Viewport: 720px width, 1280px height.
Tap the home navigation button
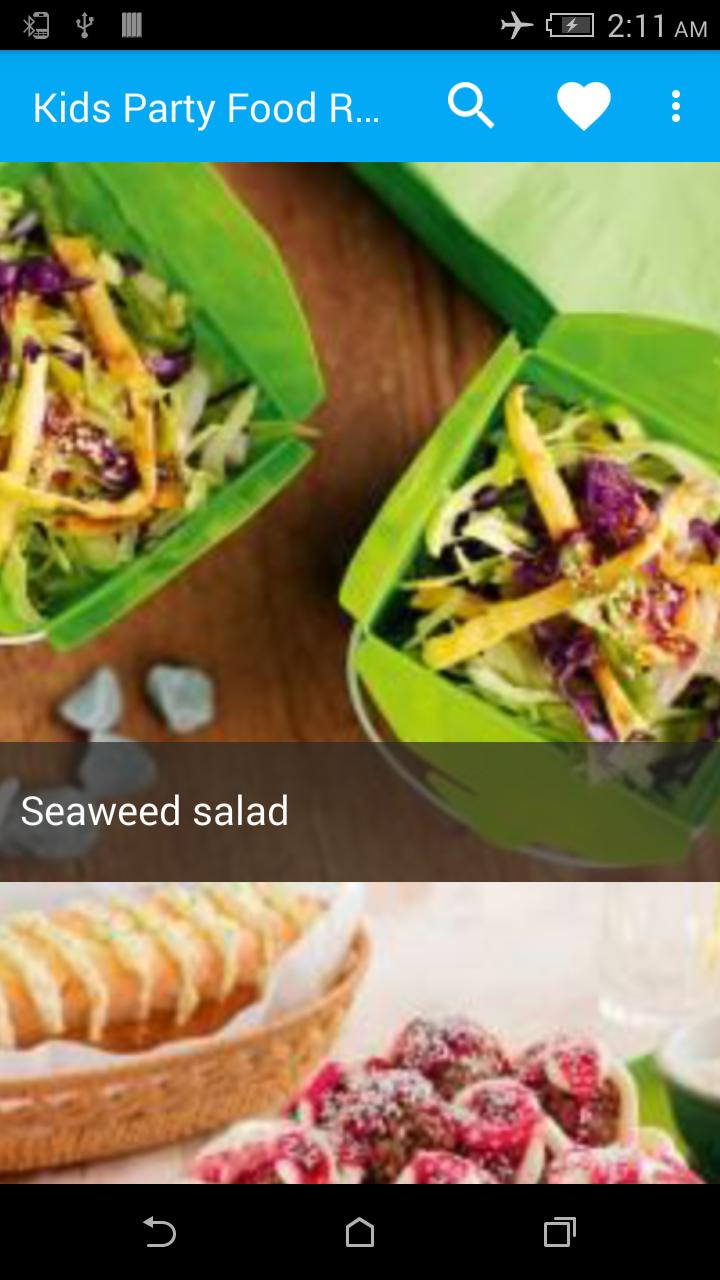[x=360, y=1233]
